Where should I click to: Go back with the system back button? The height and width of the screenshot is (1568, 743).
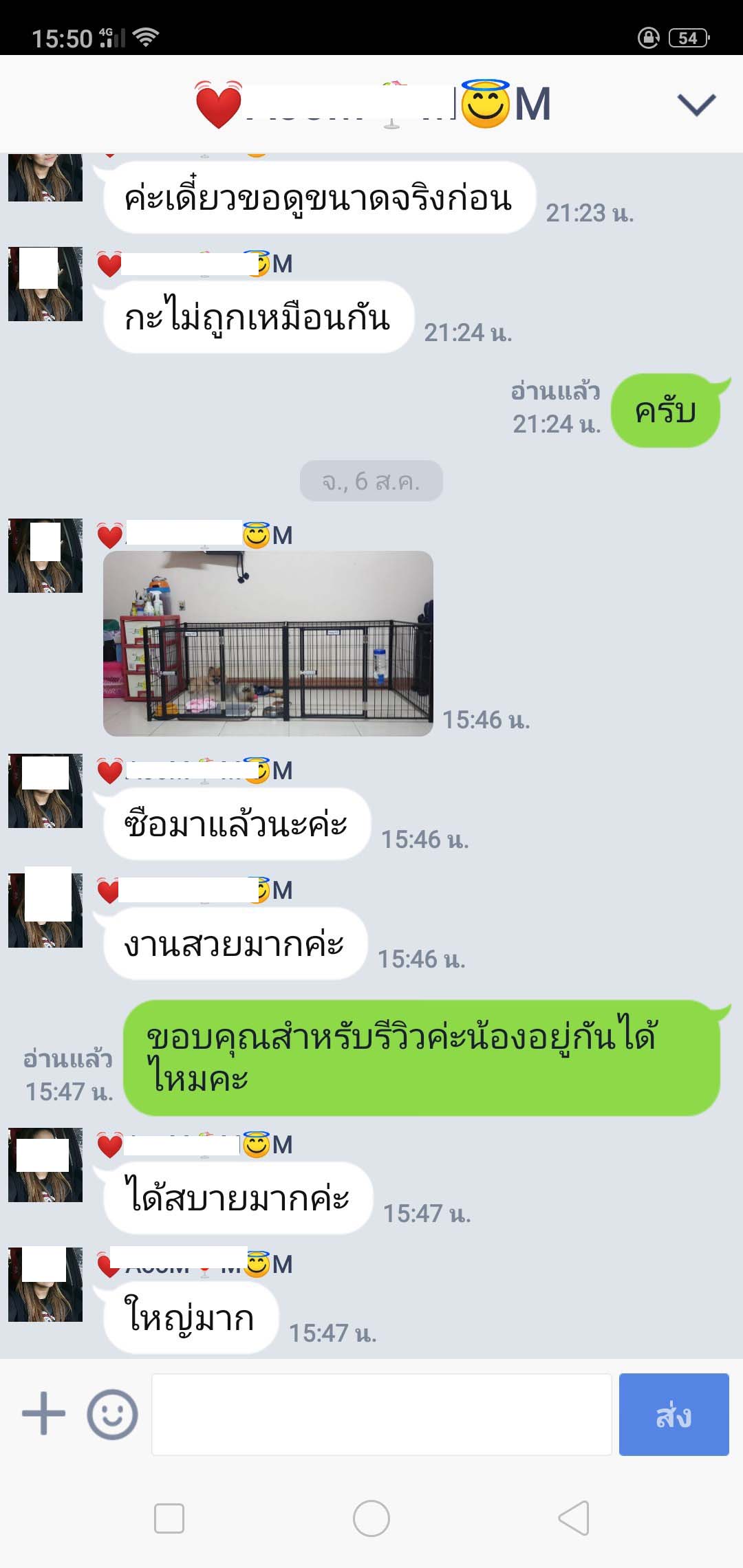[574, 1518]
